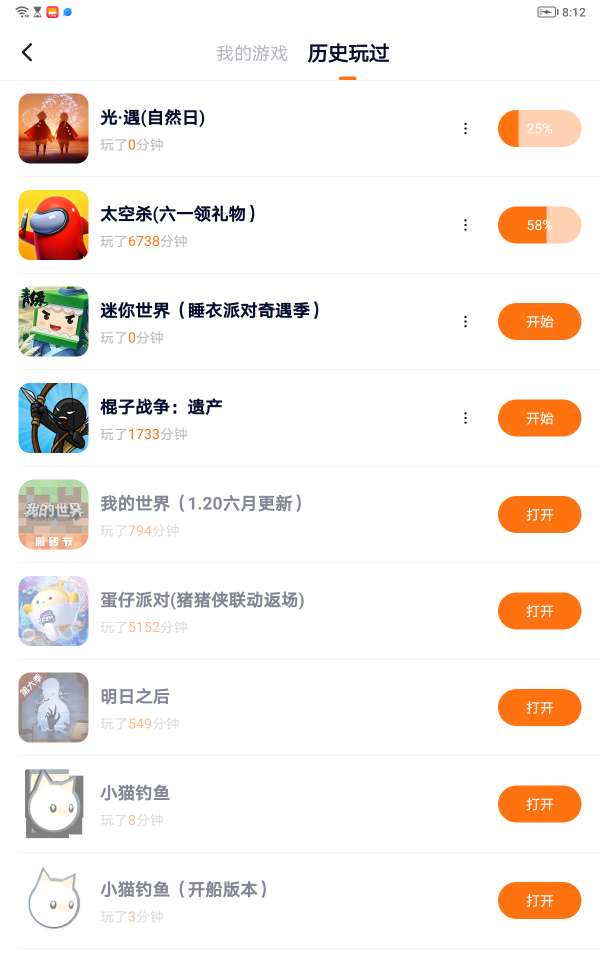Switch to the 我的游戏 tab
600x960 pixels.
point(251,54)
